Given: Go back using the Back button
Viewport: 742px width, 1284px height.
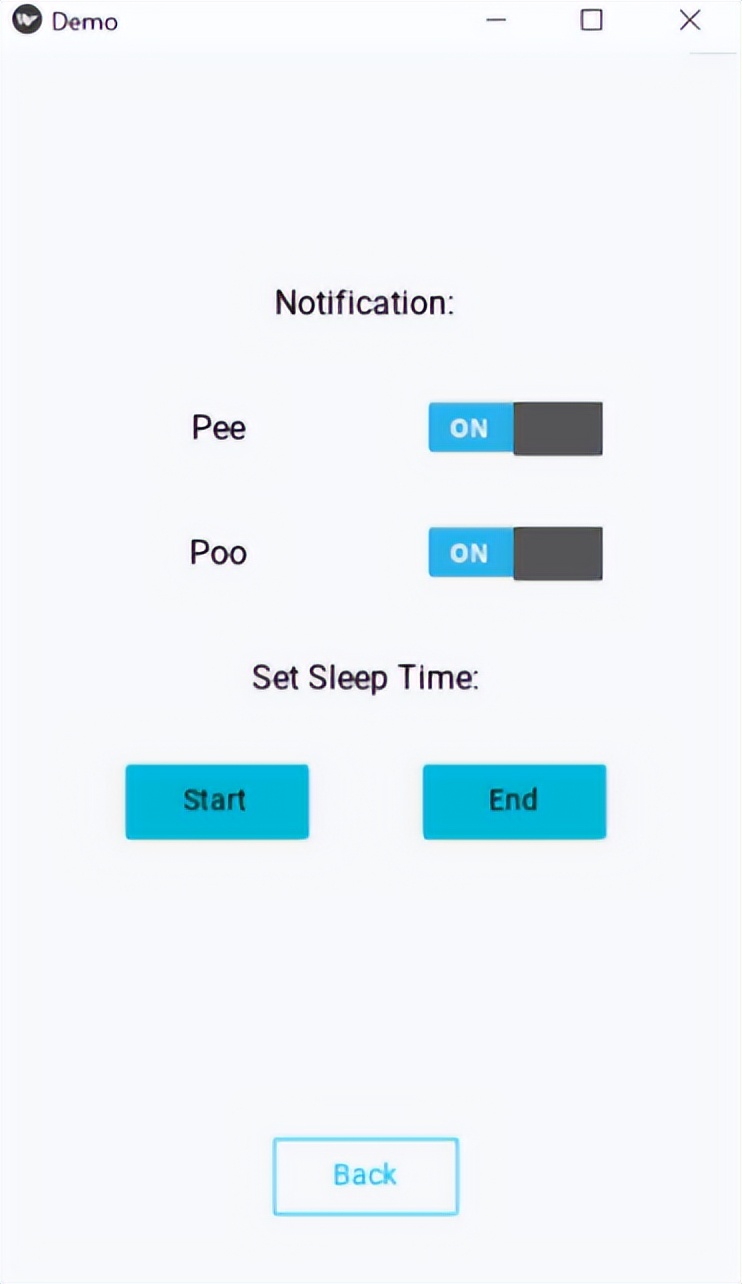Looking at the screenshot, I should [365, 1175].
